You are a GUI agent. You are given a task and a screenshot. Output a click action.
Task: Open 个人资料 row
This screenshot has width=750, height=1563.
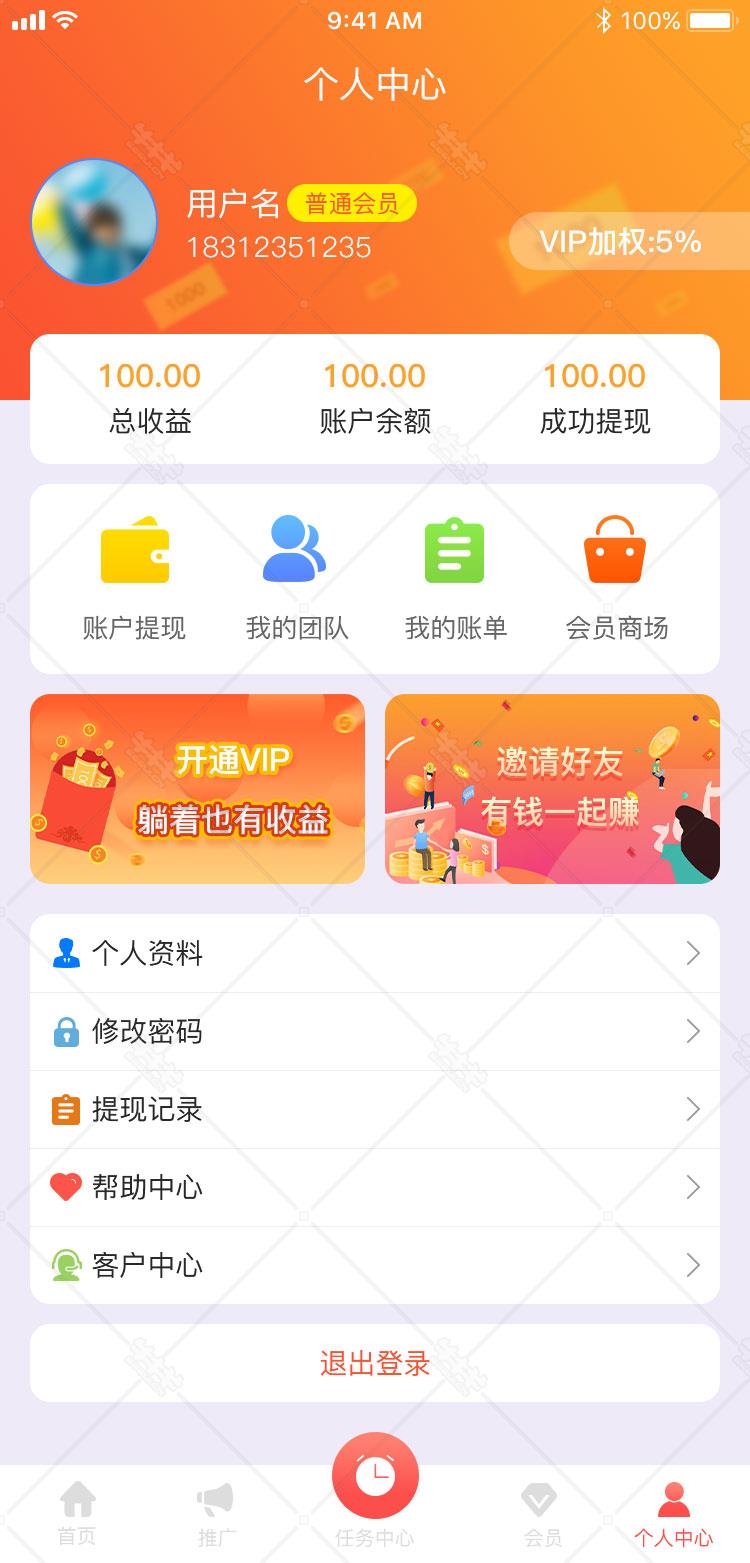pos(375,953)
